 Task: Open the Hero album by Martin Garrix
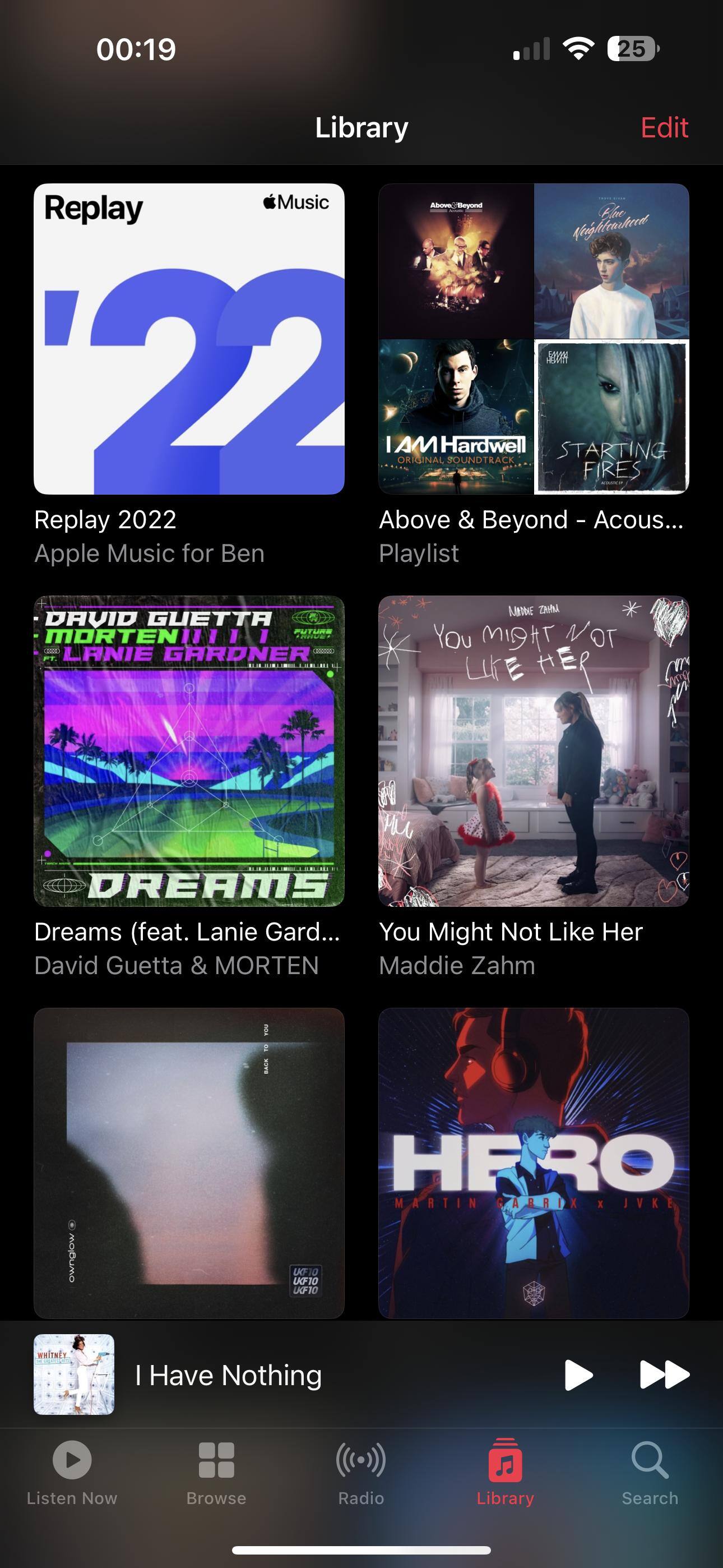pos(534,1163)
